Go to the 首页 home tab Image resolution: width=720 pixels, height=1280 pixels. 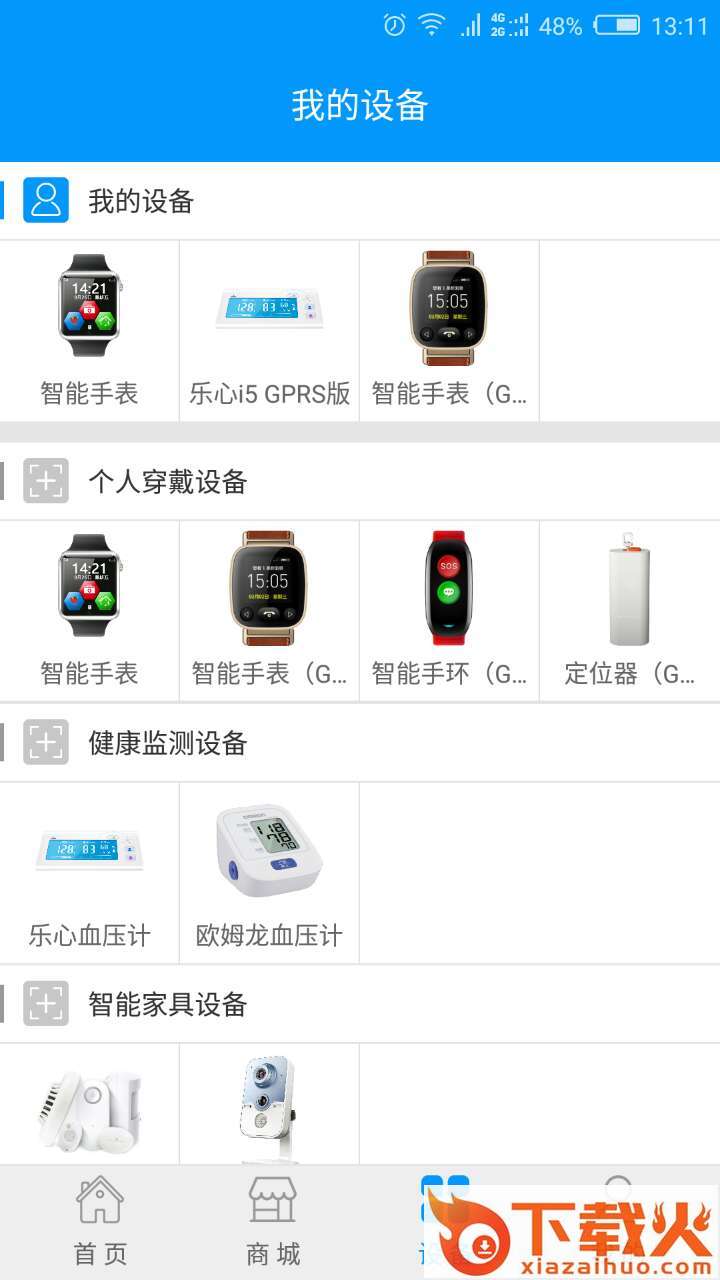(x=101, y=1222)
